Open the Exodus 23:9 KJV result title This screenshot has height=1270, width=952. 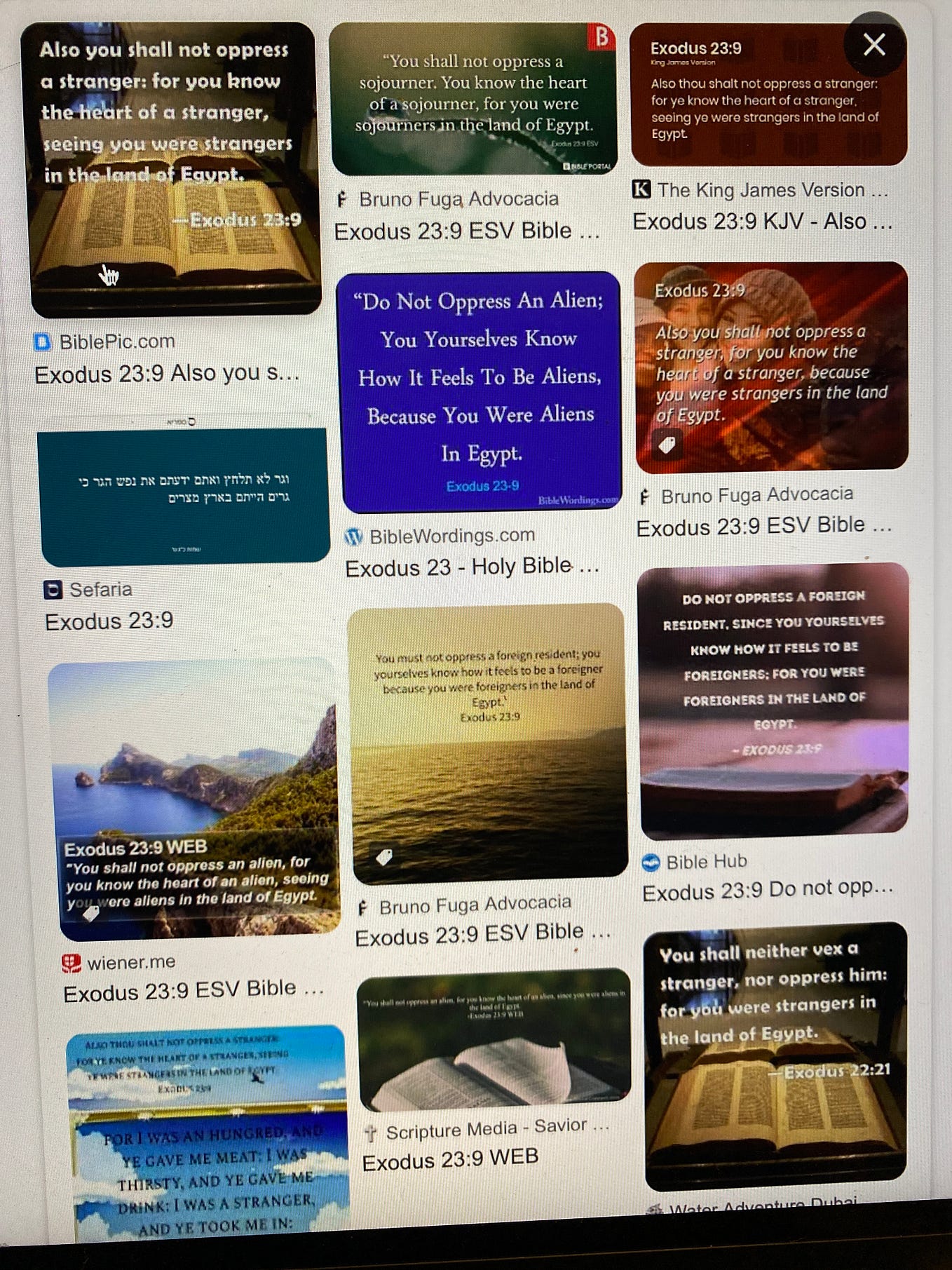pyautogui.click(x=762, y=222)
